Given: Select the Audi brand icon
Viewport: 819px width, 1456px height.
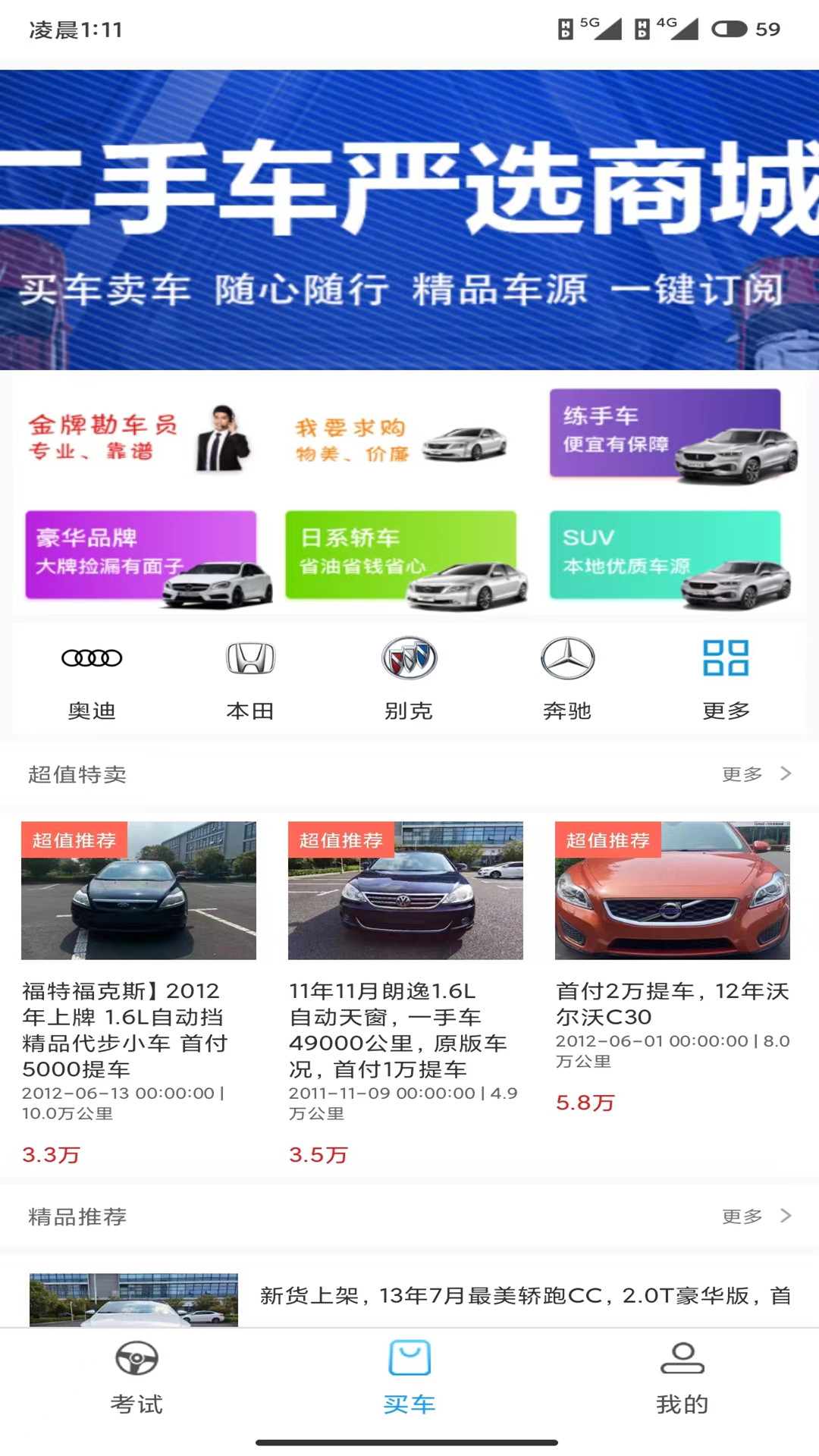Looking at the screenshot, I should (90, 659).
